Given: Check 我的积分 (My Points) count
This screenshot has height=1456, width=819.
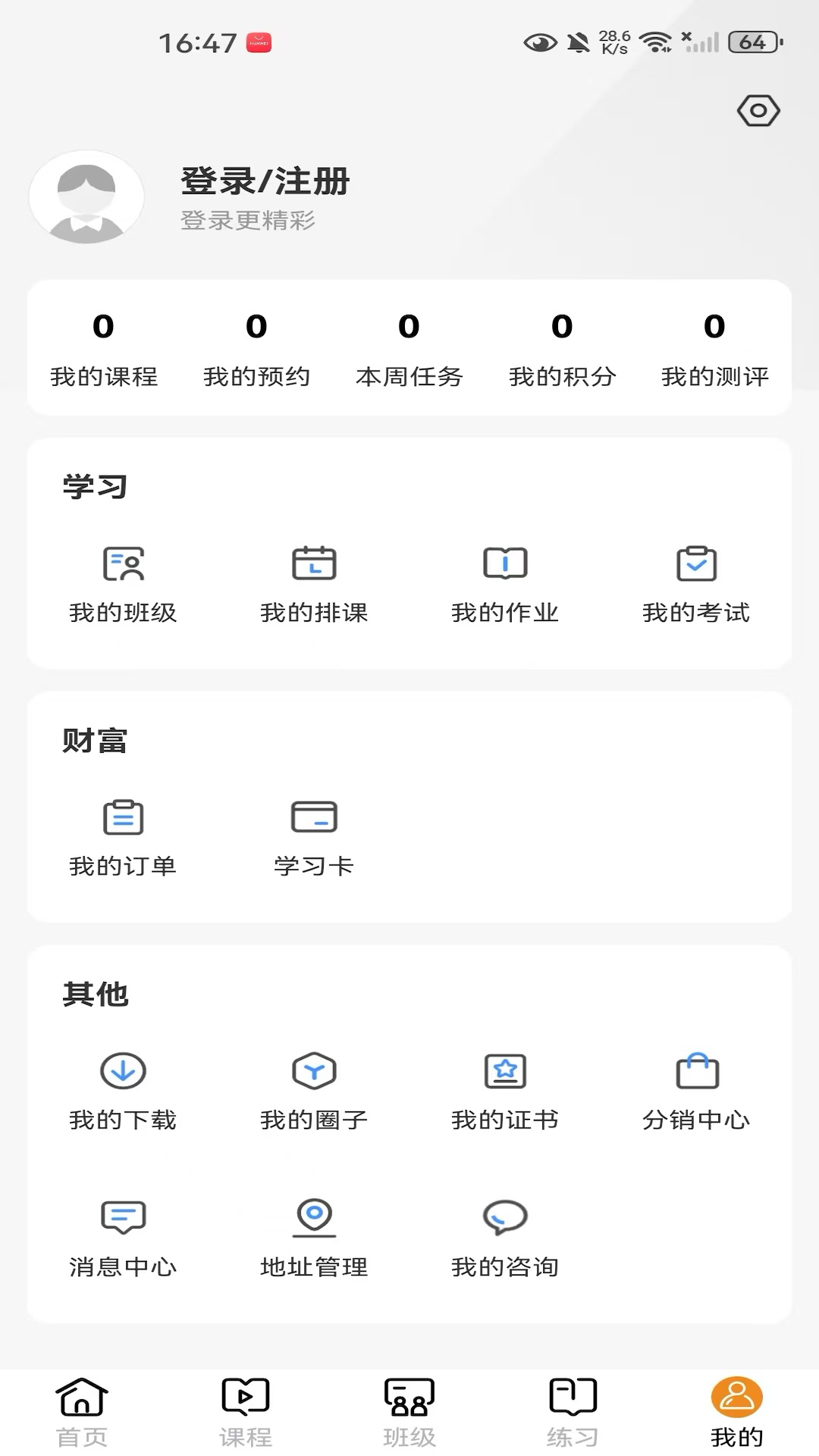Looking at the screenshot, I should point(561,349).
